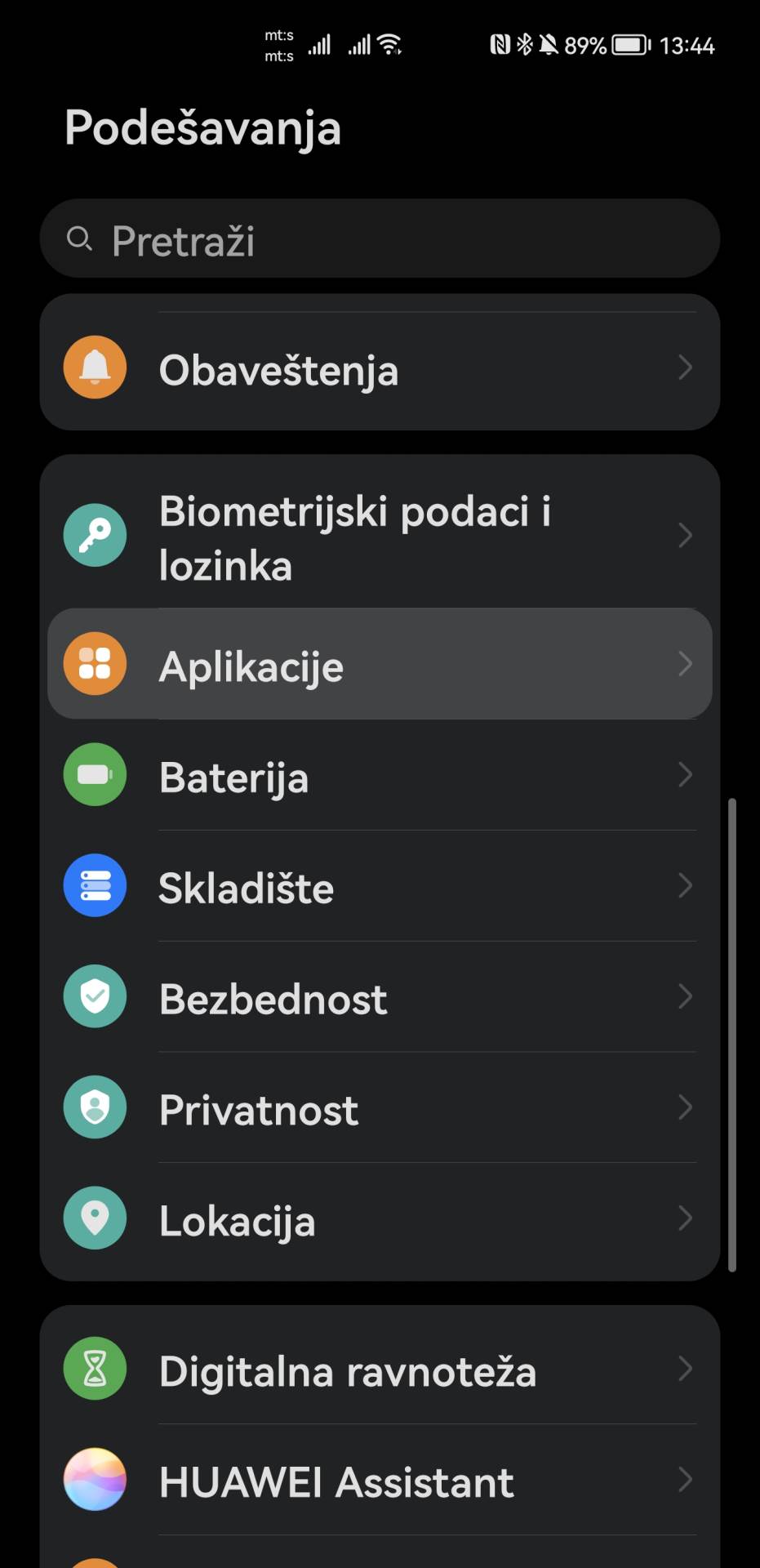Select Skladište storage settings
The image size is (760, 1568).
coord(380,887)
